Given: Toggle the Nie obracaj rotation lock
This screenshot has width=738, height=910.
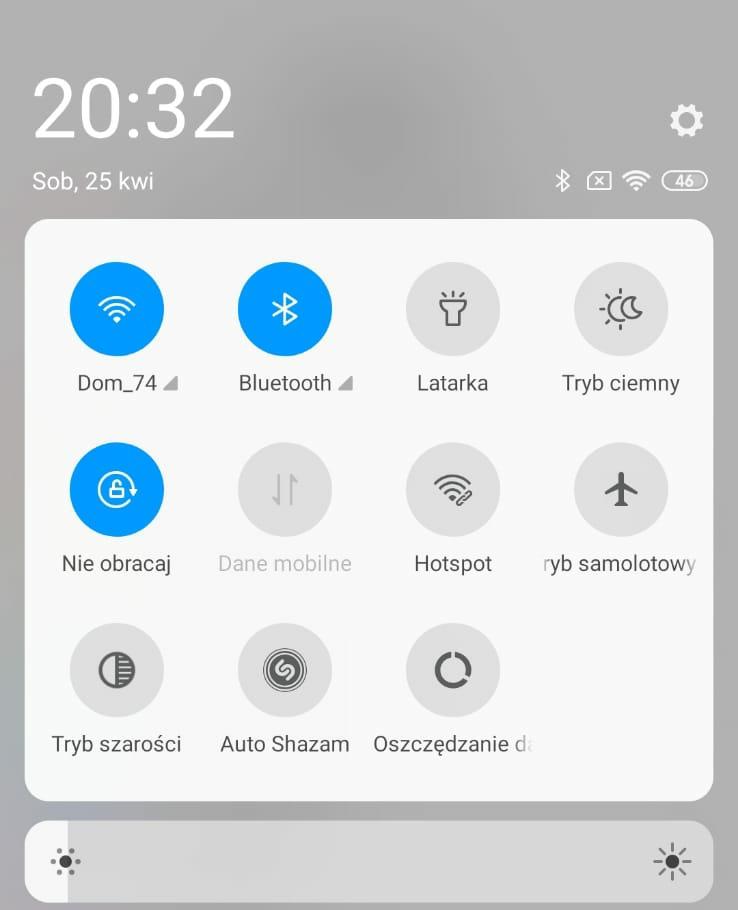Looking at the screenshot, I should pos(117,490).
